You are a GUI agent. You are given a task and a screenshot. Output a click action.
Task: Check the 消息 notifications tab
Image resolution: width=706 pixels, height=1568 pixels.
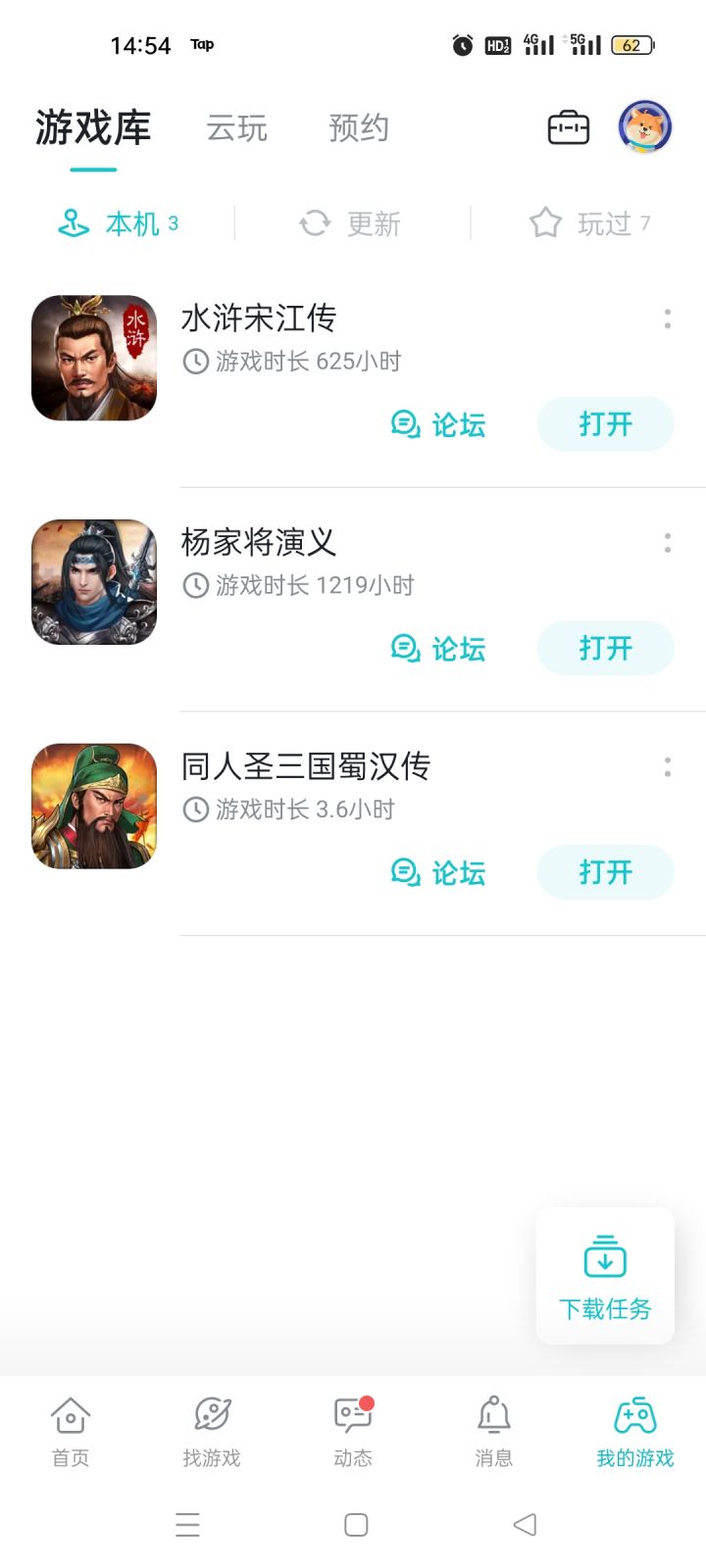coord(494,1432)
